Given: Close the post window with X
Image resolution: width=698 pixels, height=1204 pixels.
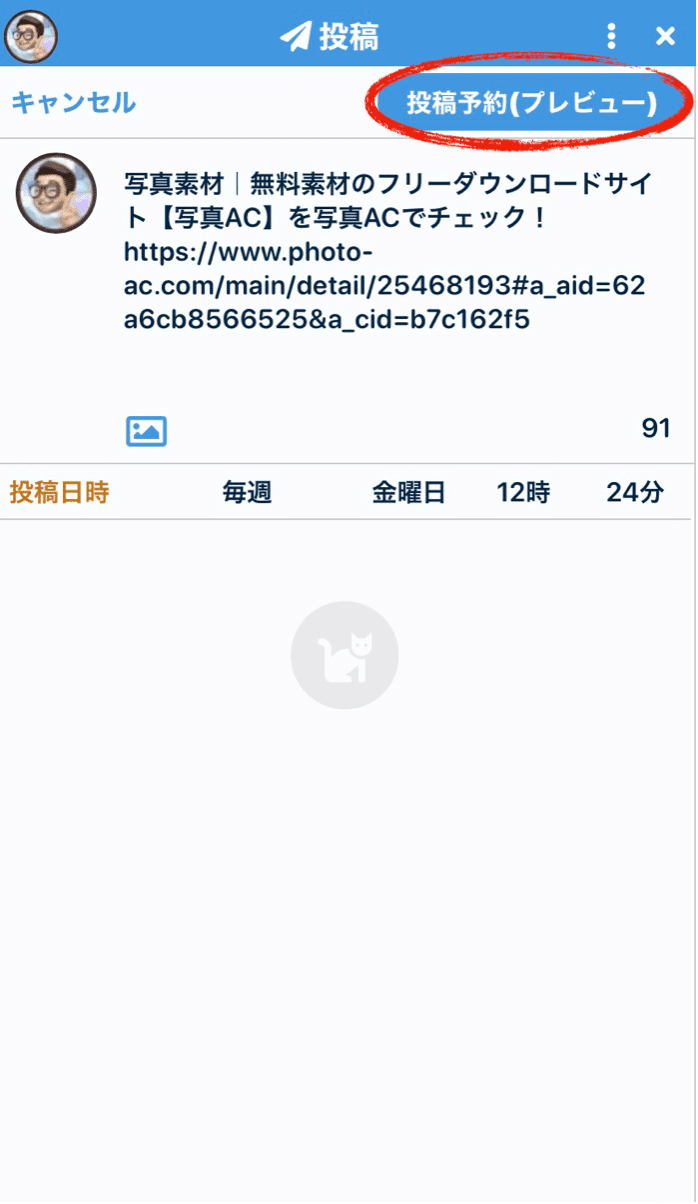Looking at the screenshot, I should [665, 37].
